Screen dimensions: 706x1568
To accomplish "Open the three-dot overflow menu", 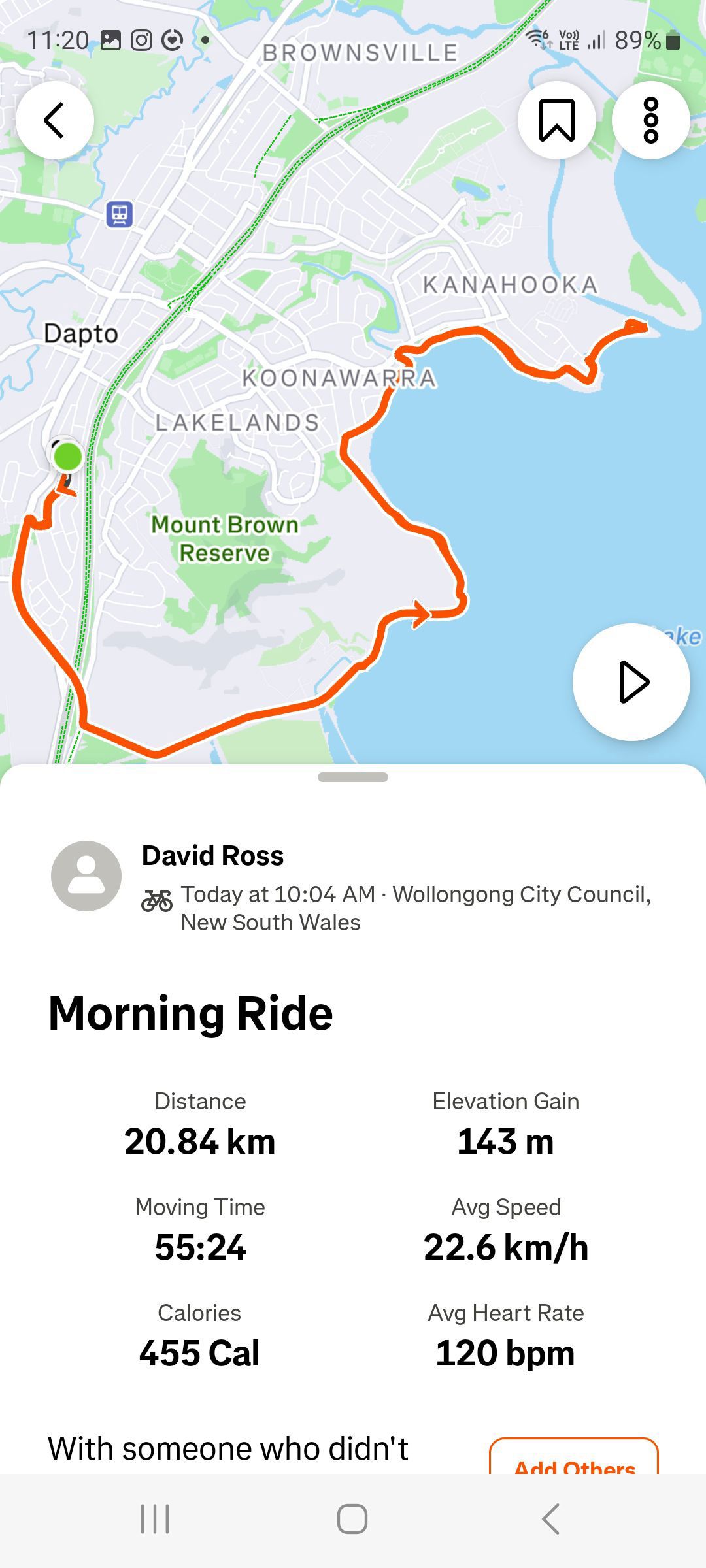I will [650, 120].
